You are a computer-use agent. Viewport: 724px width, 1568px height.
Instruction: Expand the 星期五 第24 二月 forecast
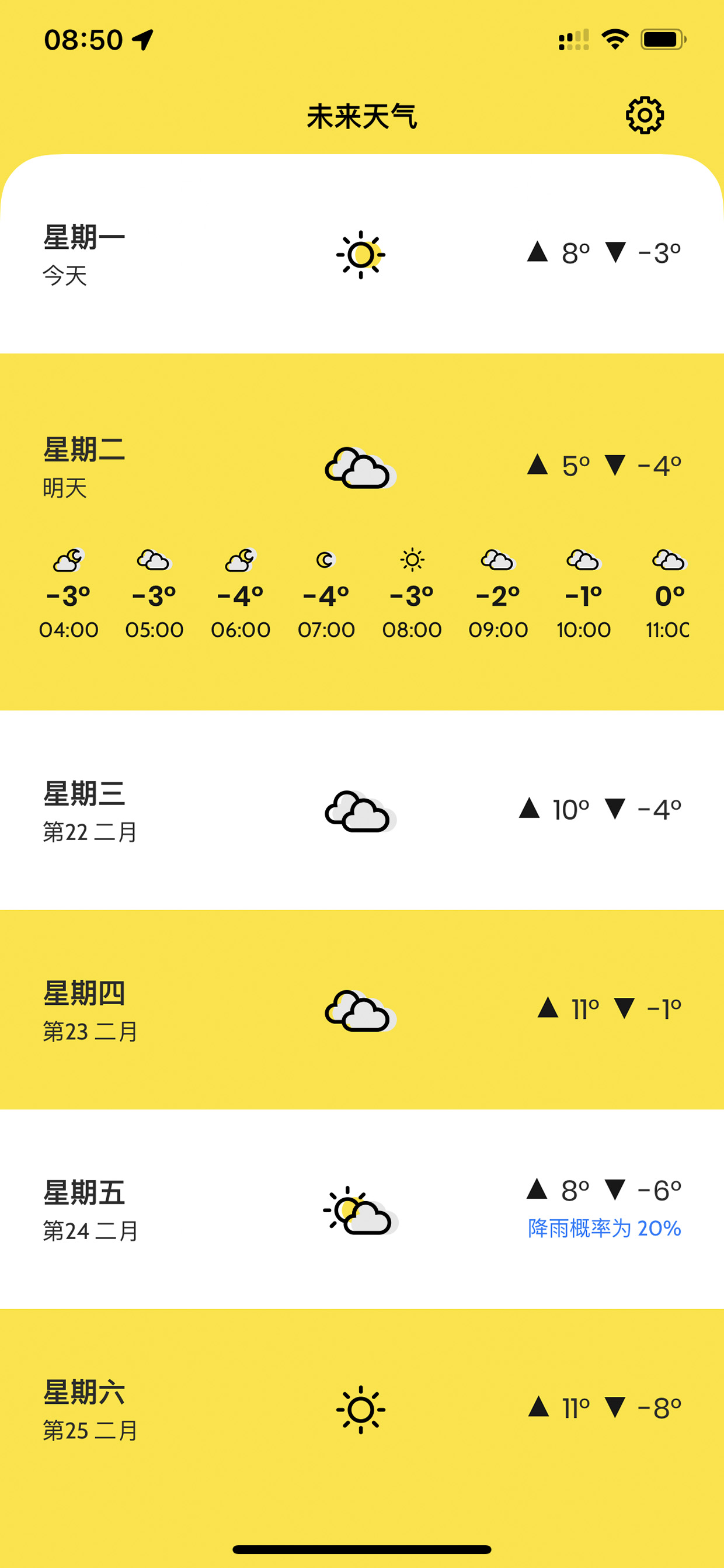(x=362, y=1209)
